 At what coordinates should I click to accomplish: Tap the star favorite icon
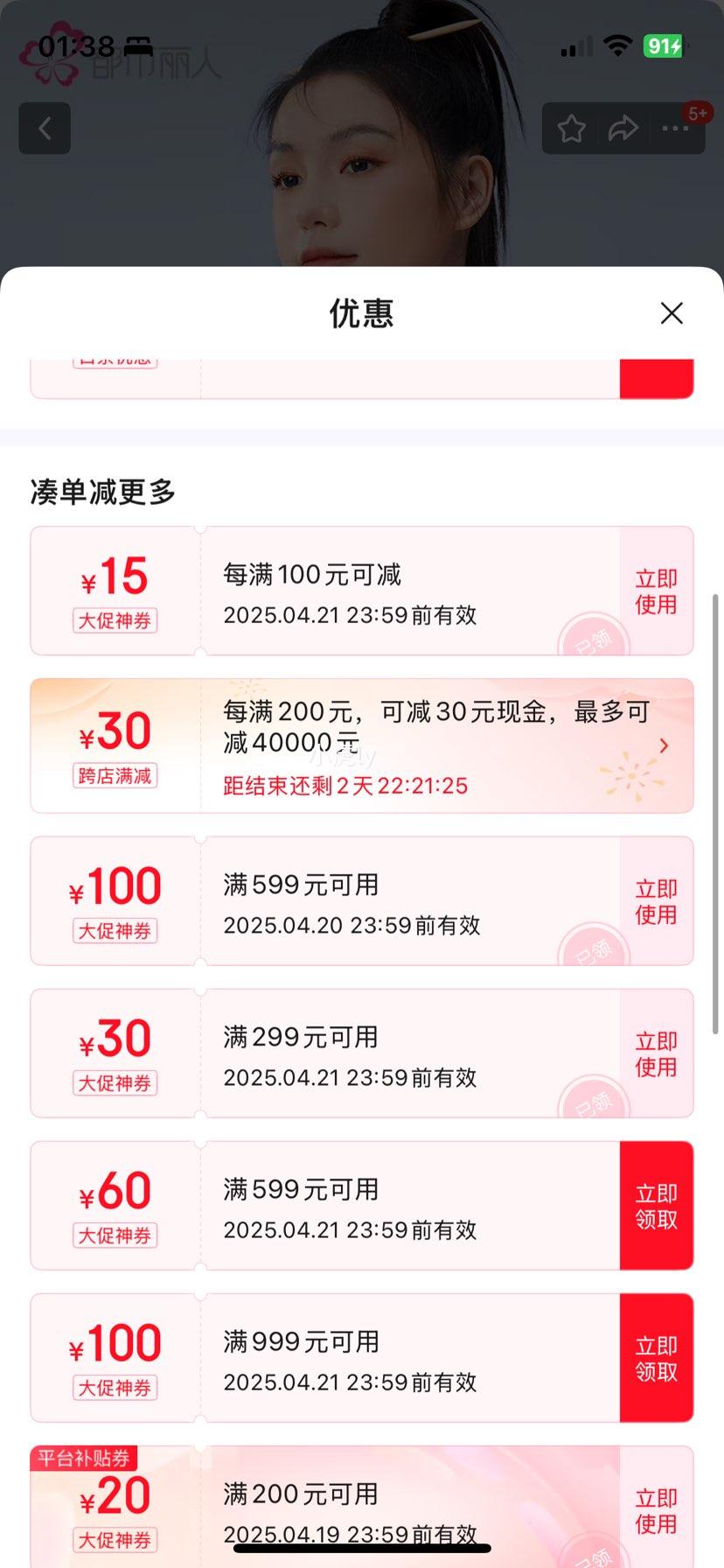571,128
